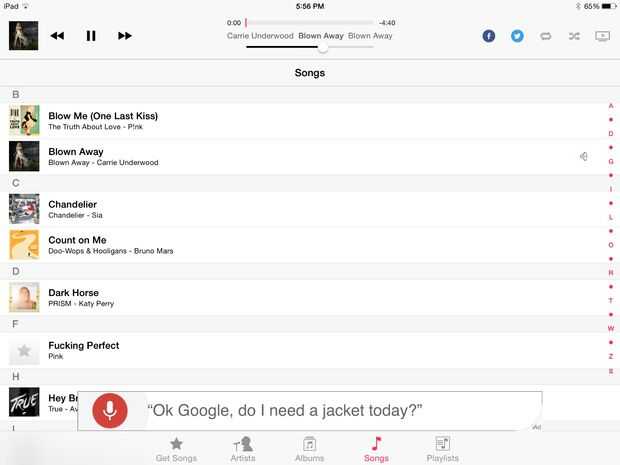Play Blow Me (One Last Kiss)
Viewport: 620px width, 465px height.
click(x=103, y=121)
